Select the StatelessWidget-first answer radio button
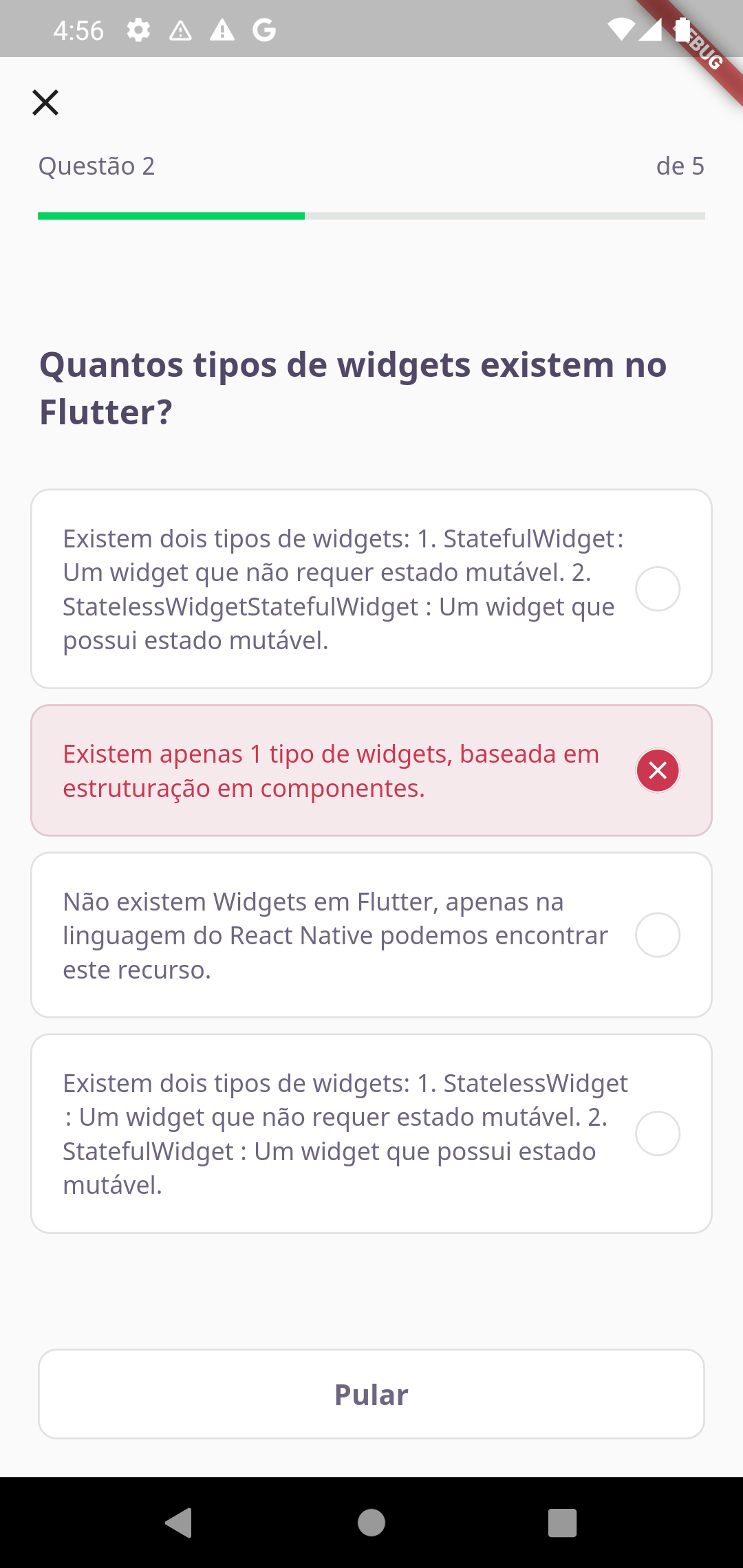The width and height of the screenshot is (743, 1568). coord(658,1133)
